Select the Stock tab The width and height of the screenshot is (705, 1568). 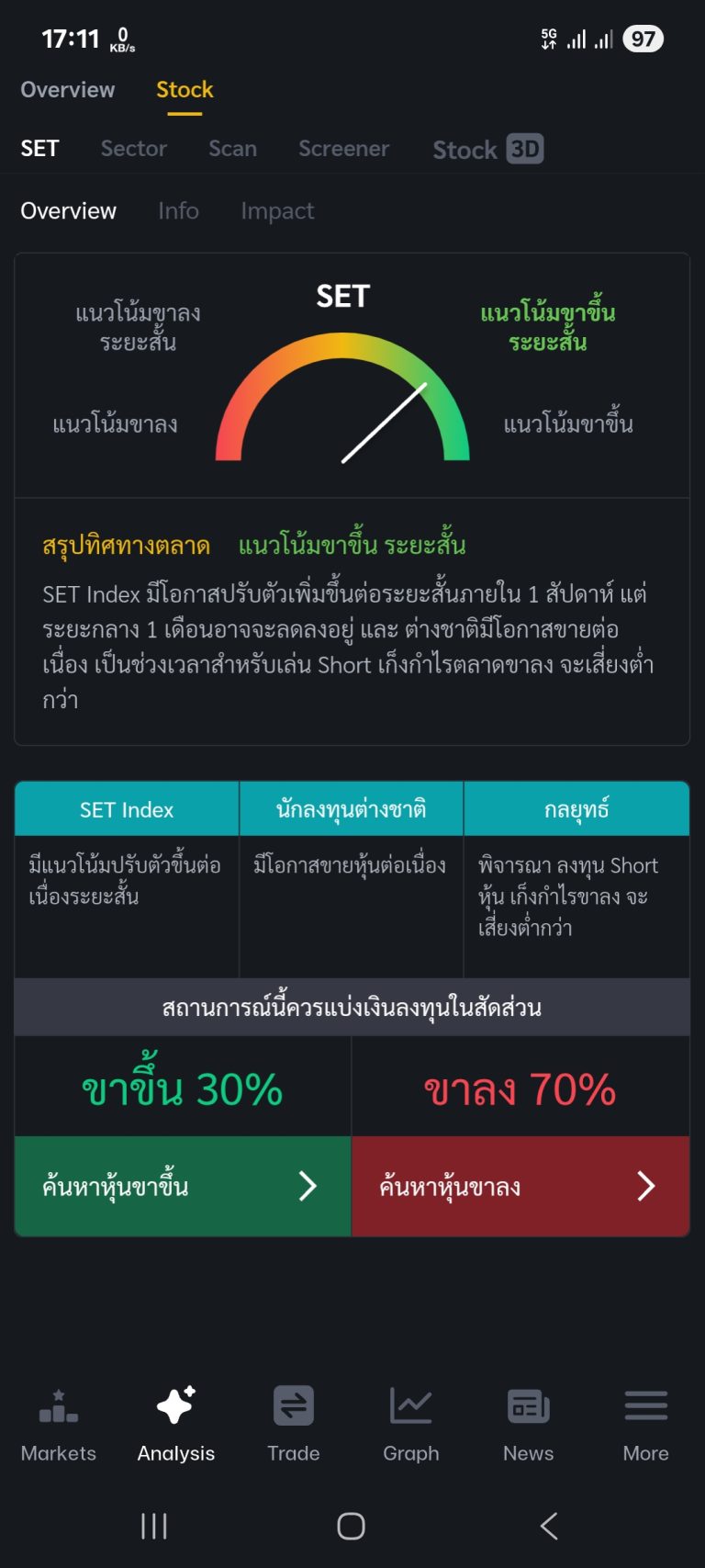pyautogui.click(x=185, y=90)
